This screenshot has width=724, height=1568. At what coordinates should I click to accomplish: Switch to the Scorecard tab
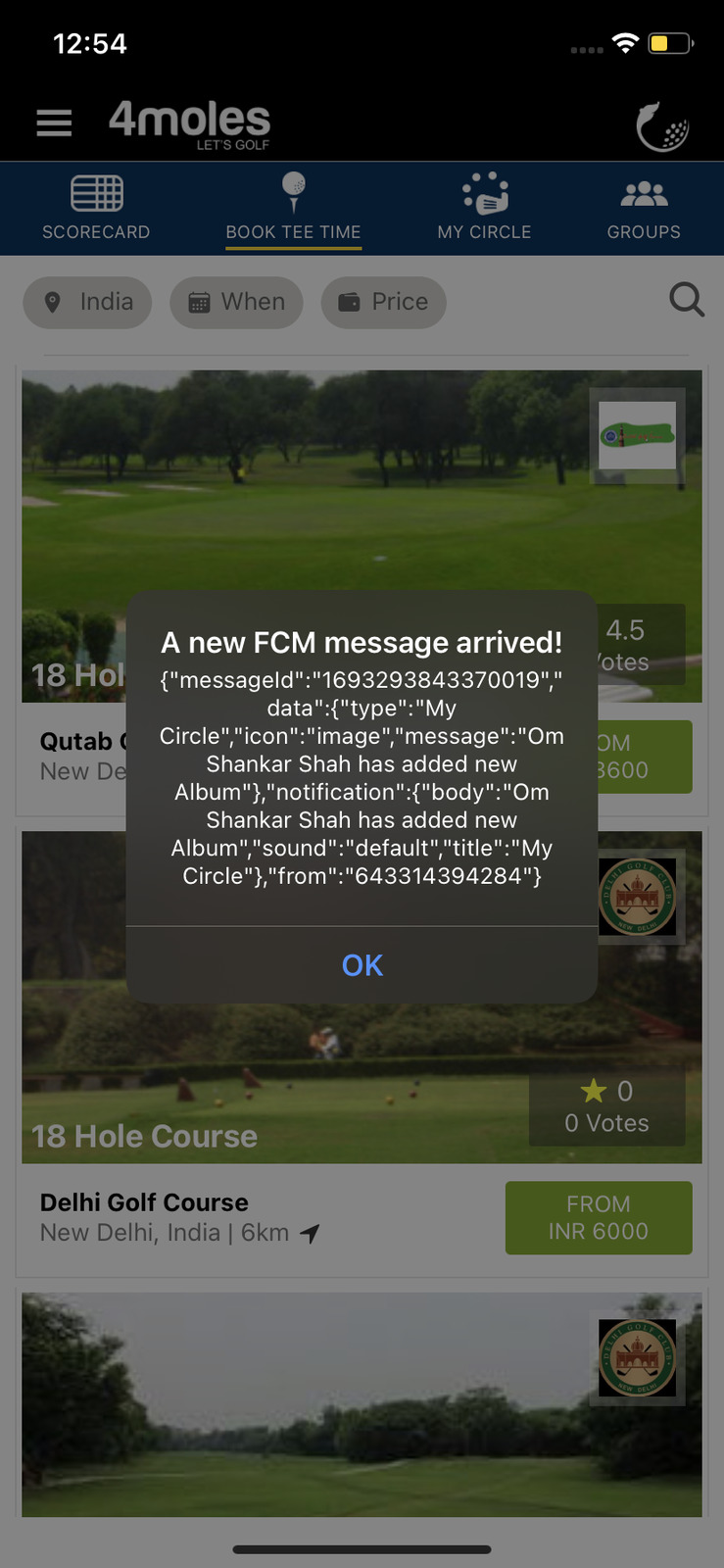(96, 208)
